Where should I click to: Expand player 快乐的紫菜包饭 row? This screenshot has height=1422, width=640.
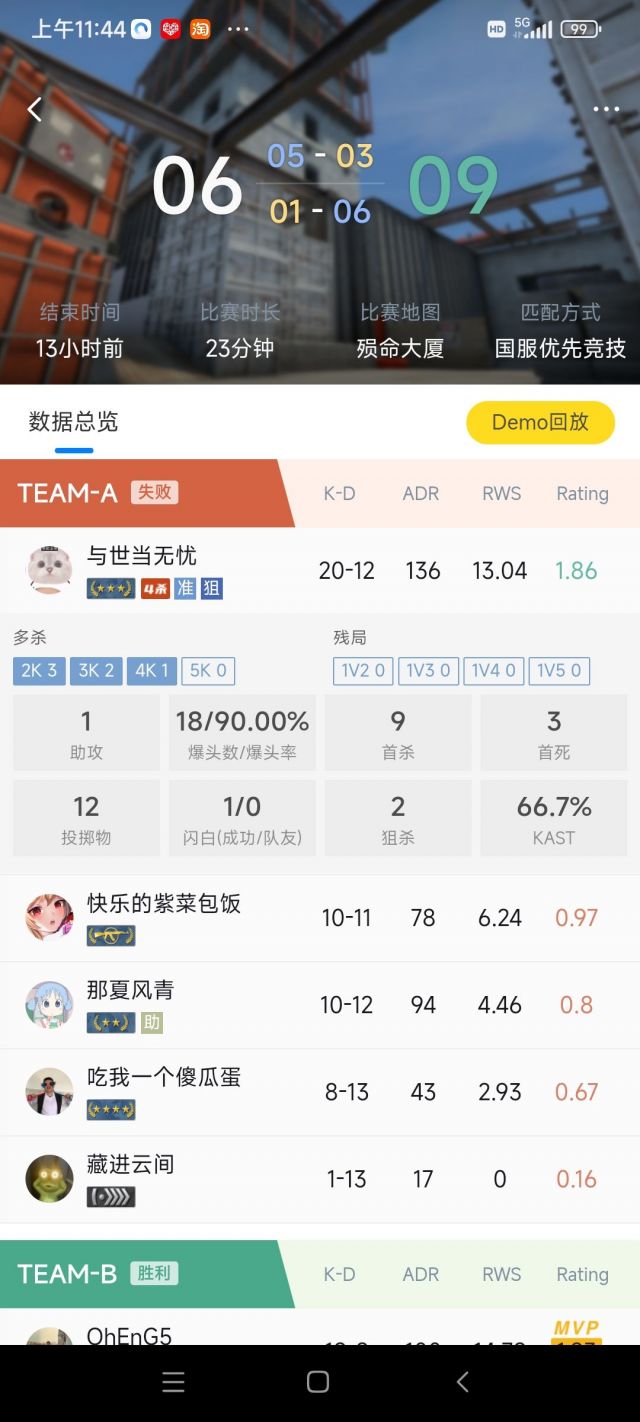pyautogui.click(x=320, y=918)
